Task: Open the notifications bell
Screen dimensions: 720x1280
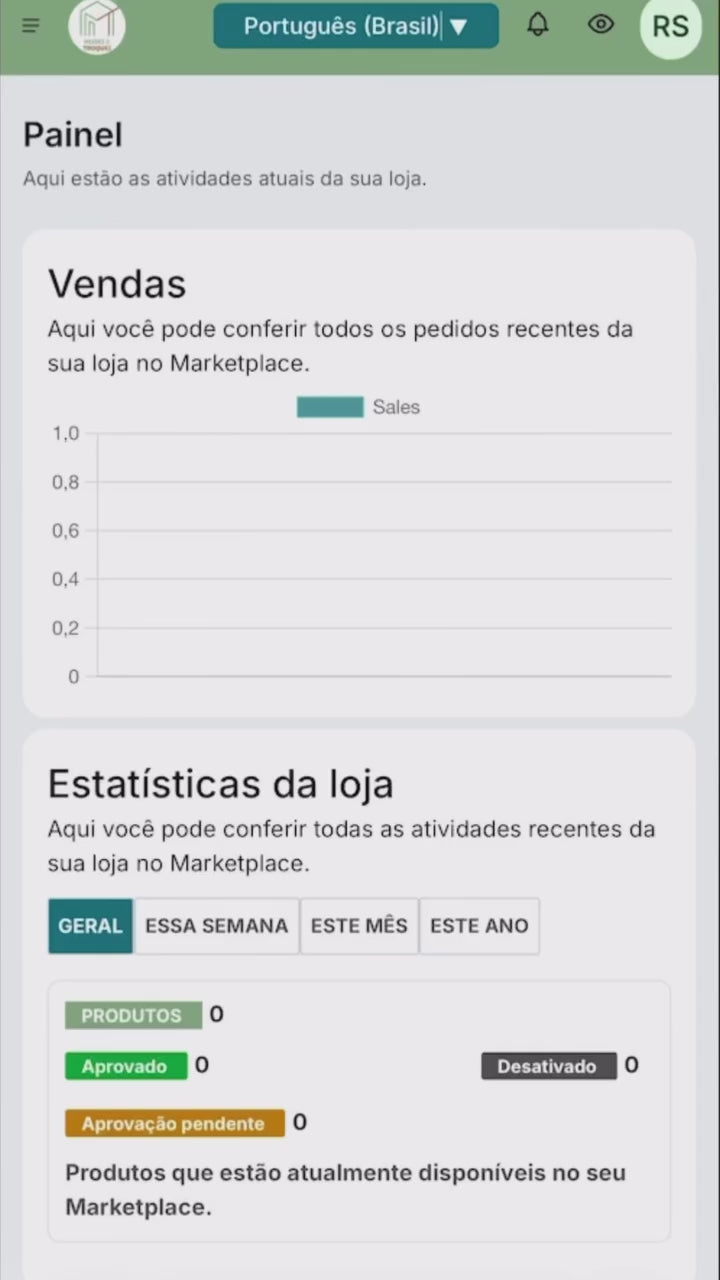Action: tap(538, 26)
